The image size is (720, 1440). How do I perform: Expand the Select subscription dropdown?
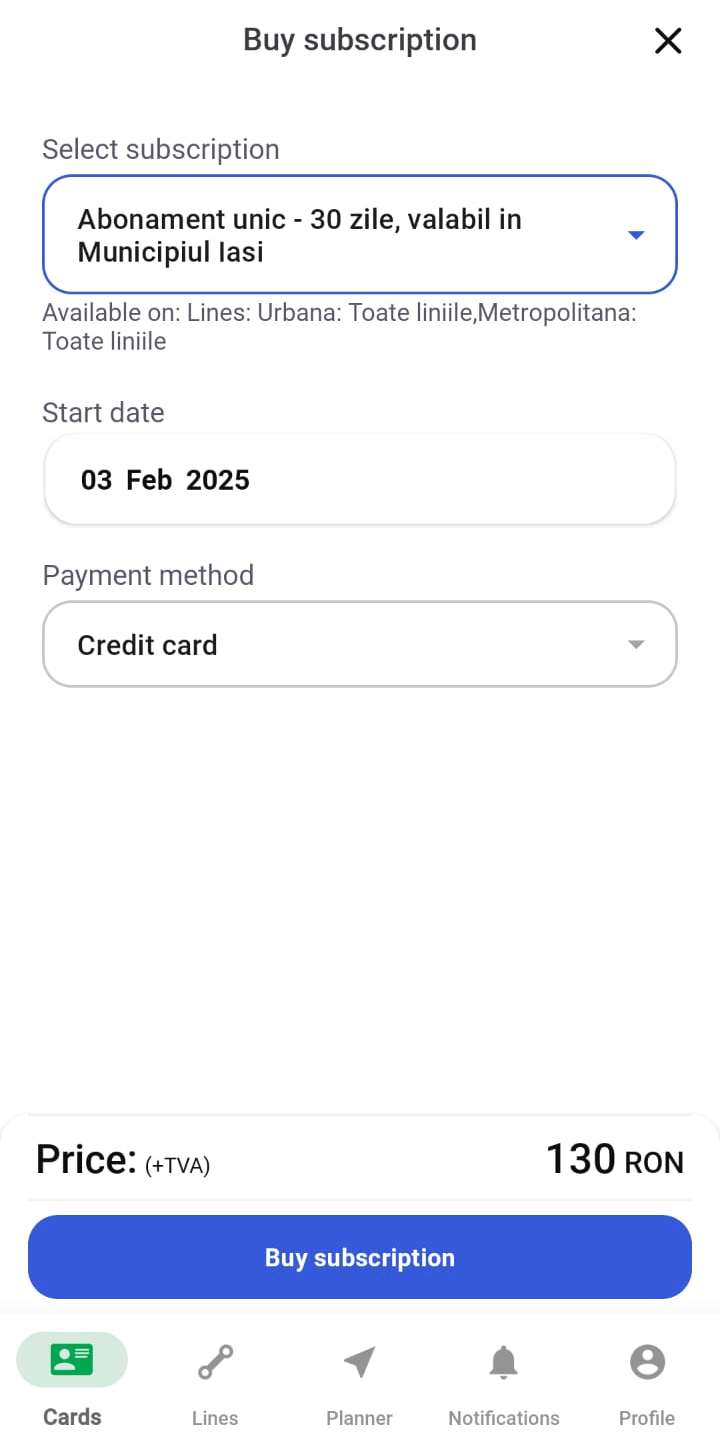tap(360, 235)
